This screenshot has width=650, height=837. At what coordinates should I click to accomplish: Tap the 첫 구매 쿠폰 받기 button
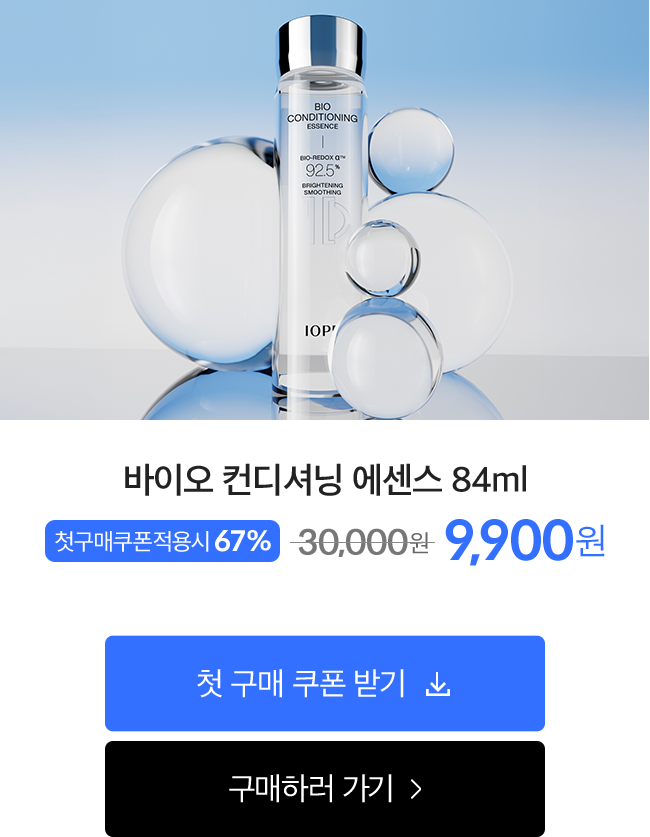point(325,684)
